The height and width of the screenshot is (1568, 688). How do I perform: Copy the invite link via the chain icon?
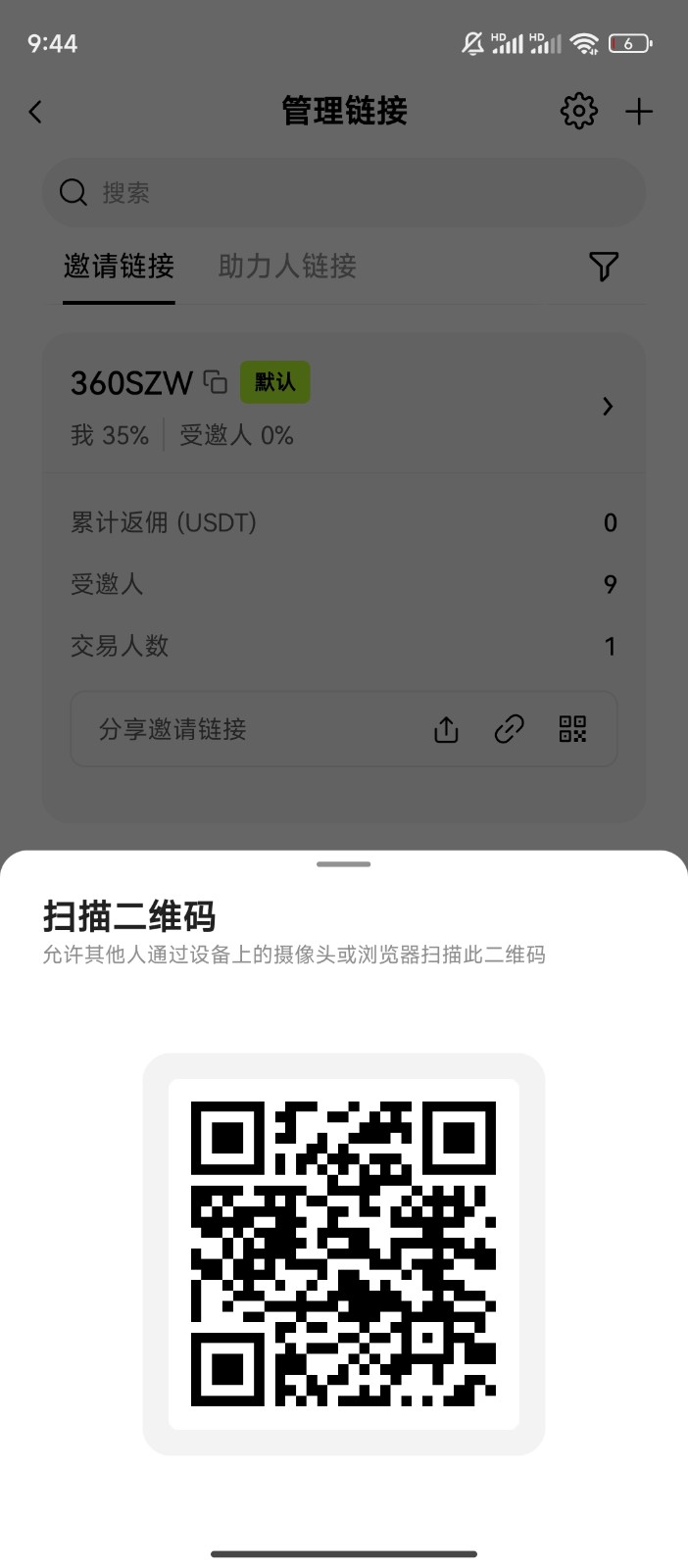point(509,729)
